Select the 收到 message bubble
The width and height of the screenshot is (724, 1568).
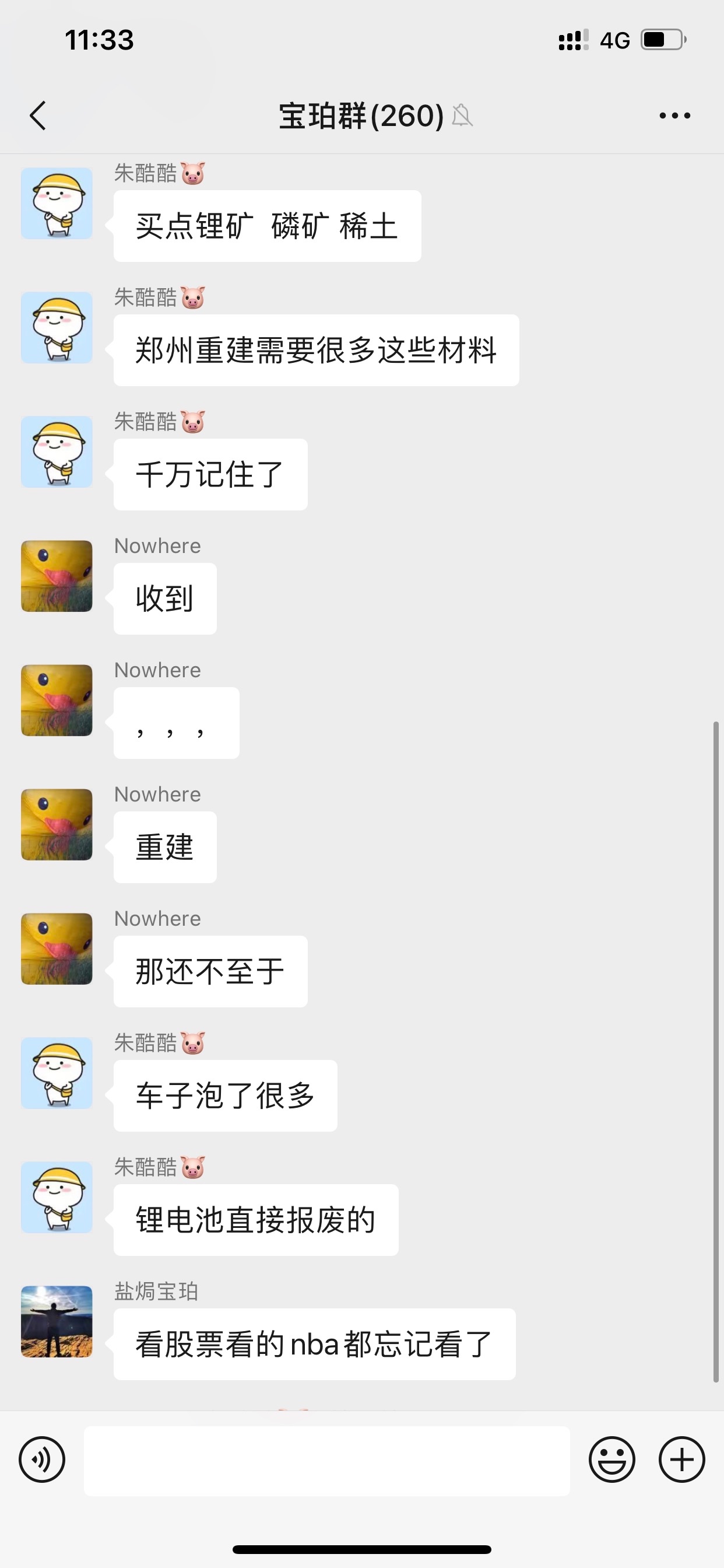(x=164, y=599)
